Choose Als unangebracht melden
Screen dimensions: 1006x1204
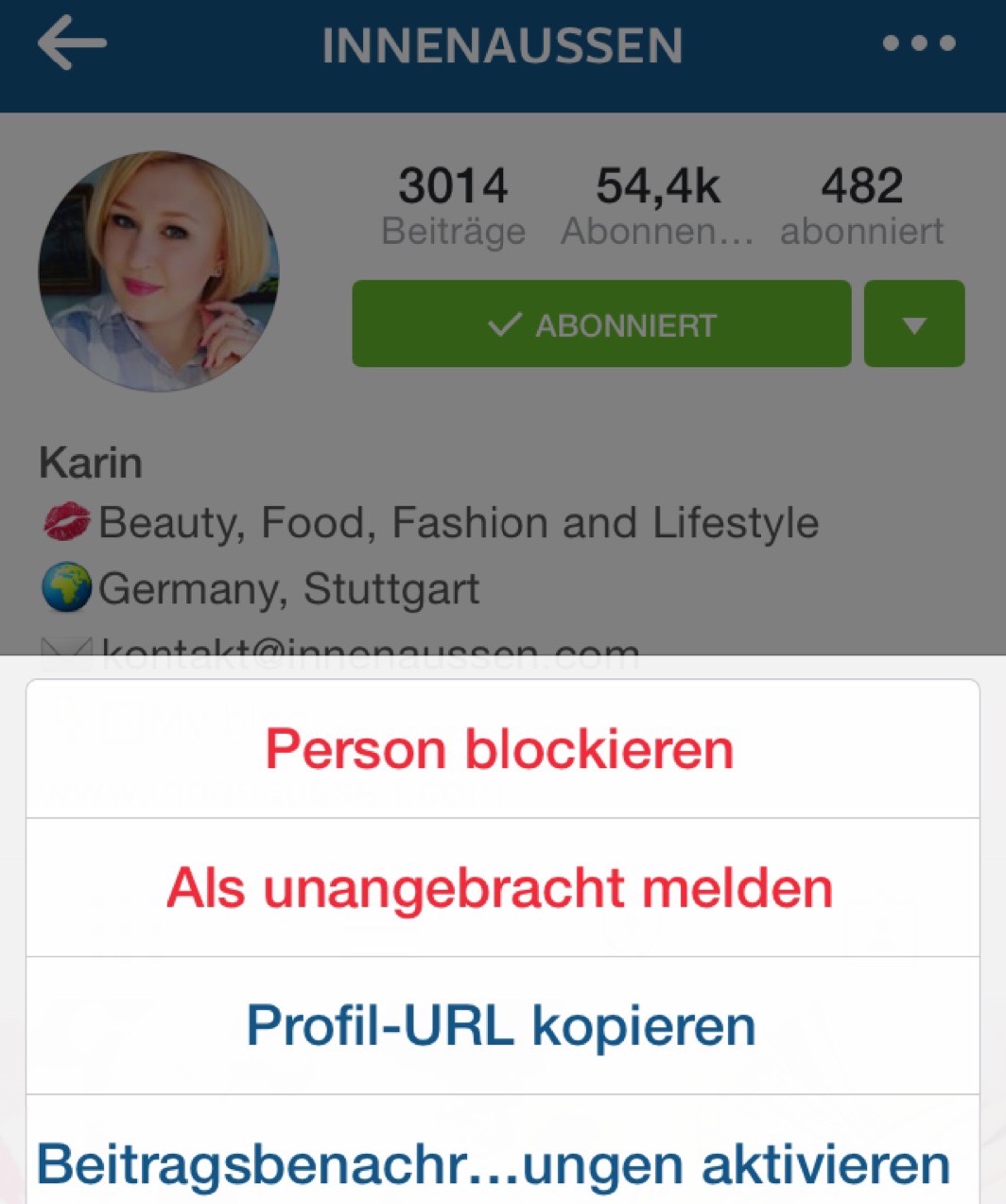501,887
